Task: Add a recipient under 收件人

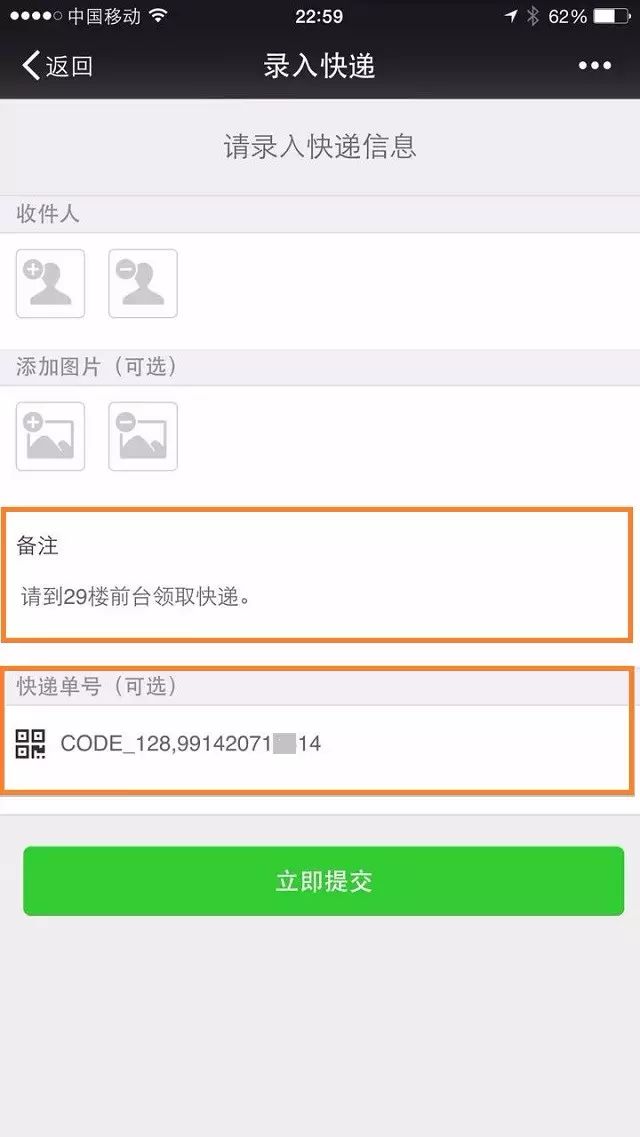Action: tap(50, 284)
